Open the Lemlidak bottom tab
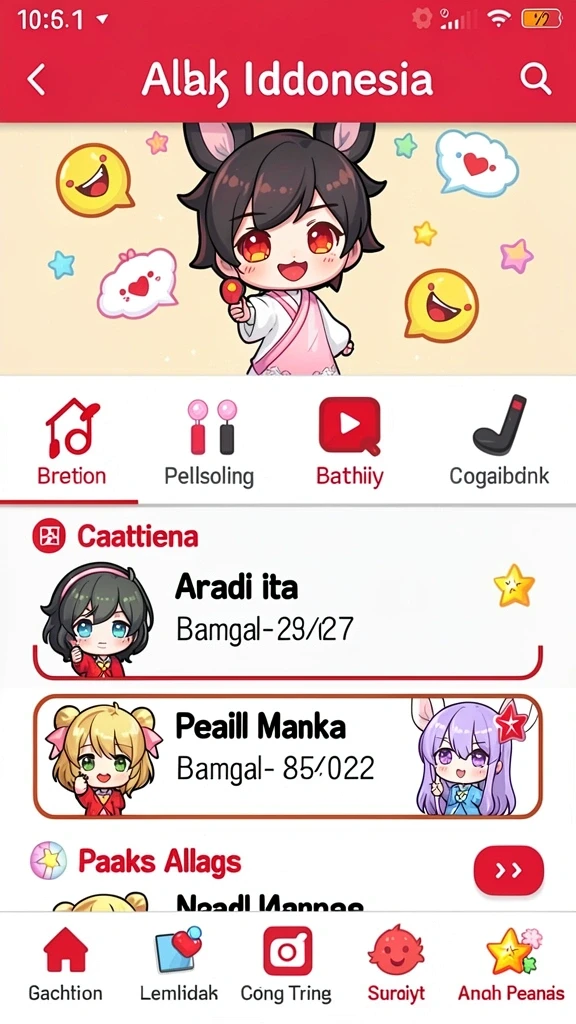This screenshot has height=1024, width=576. tap(179, 965)
